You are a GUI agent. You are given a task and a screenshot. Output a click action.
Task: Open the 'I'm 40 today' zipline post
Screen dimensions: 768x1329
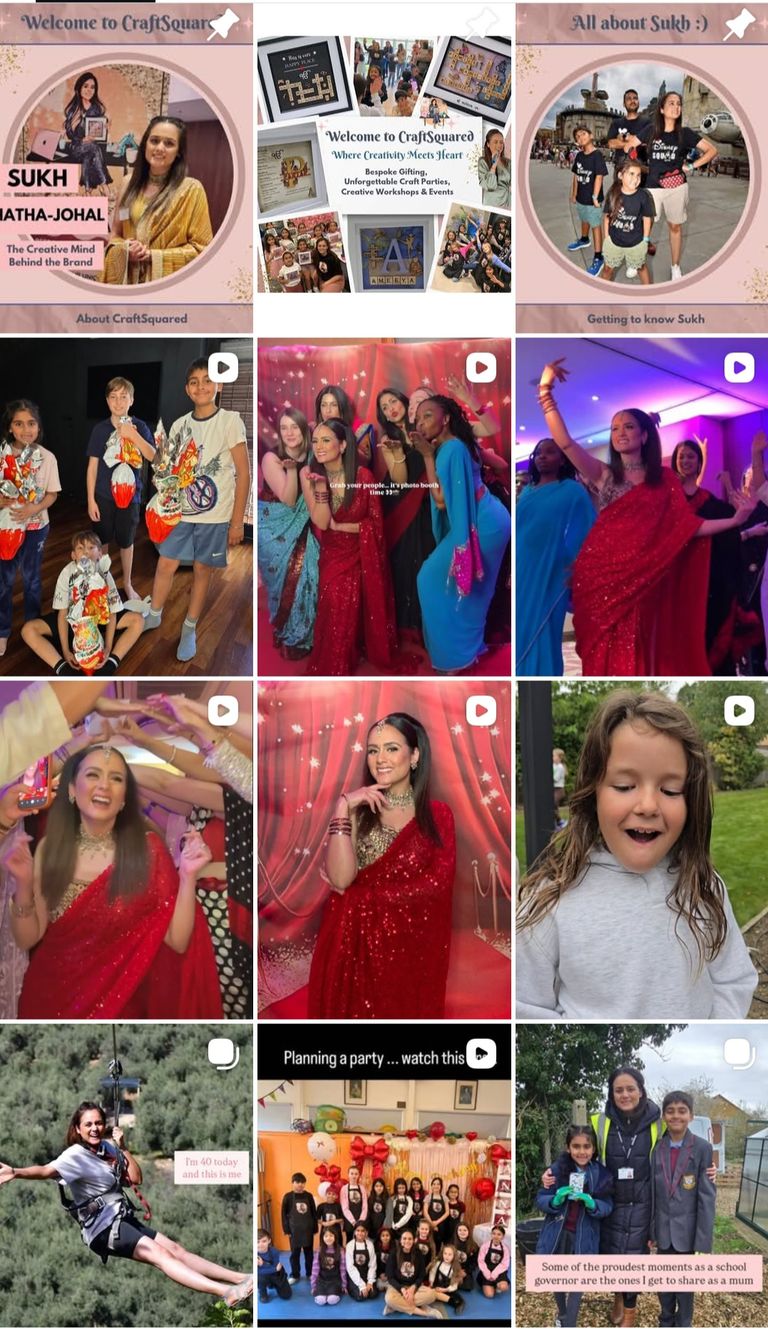click(126, 1175)
